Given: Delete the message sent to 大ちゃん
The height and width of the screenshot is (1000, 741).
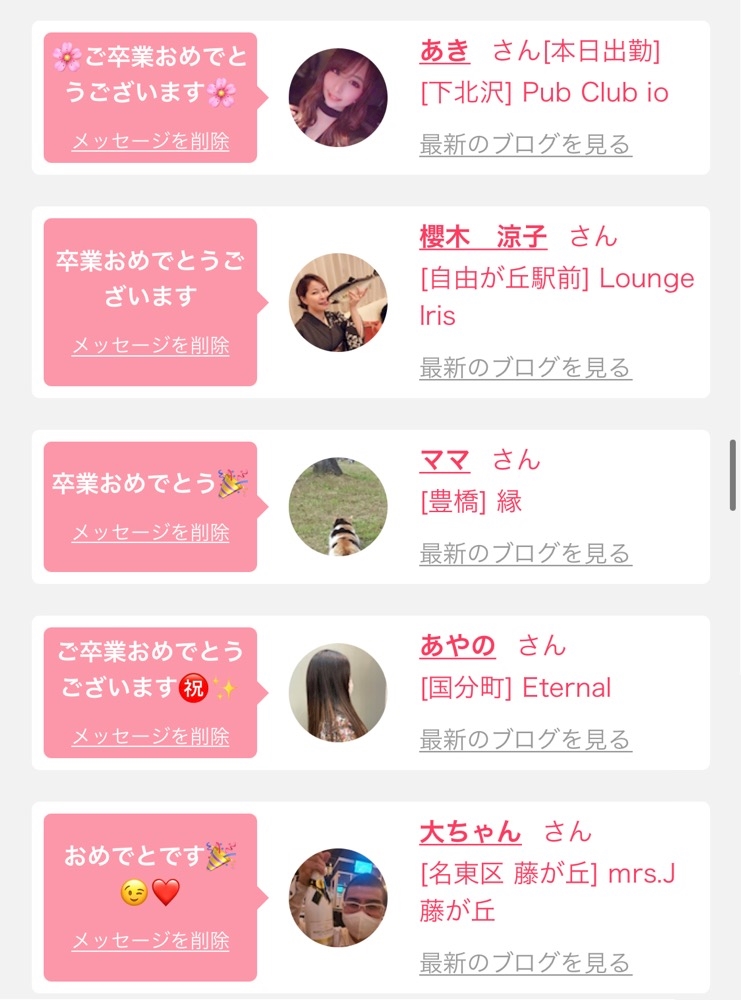Looking at the screenshot, I should 150,941.
